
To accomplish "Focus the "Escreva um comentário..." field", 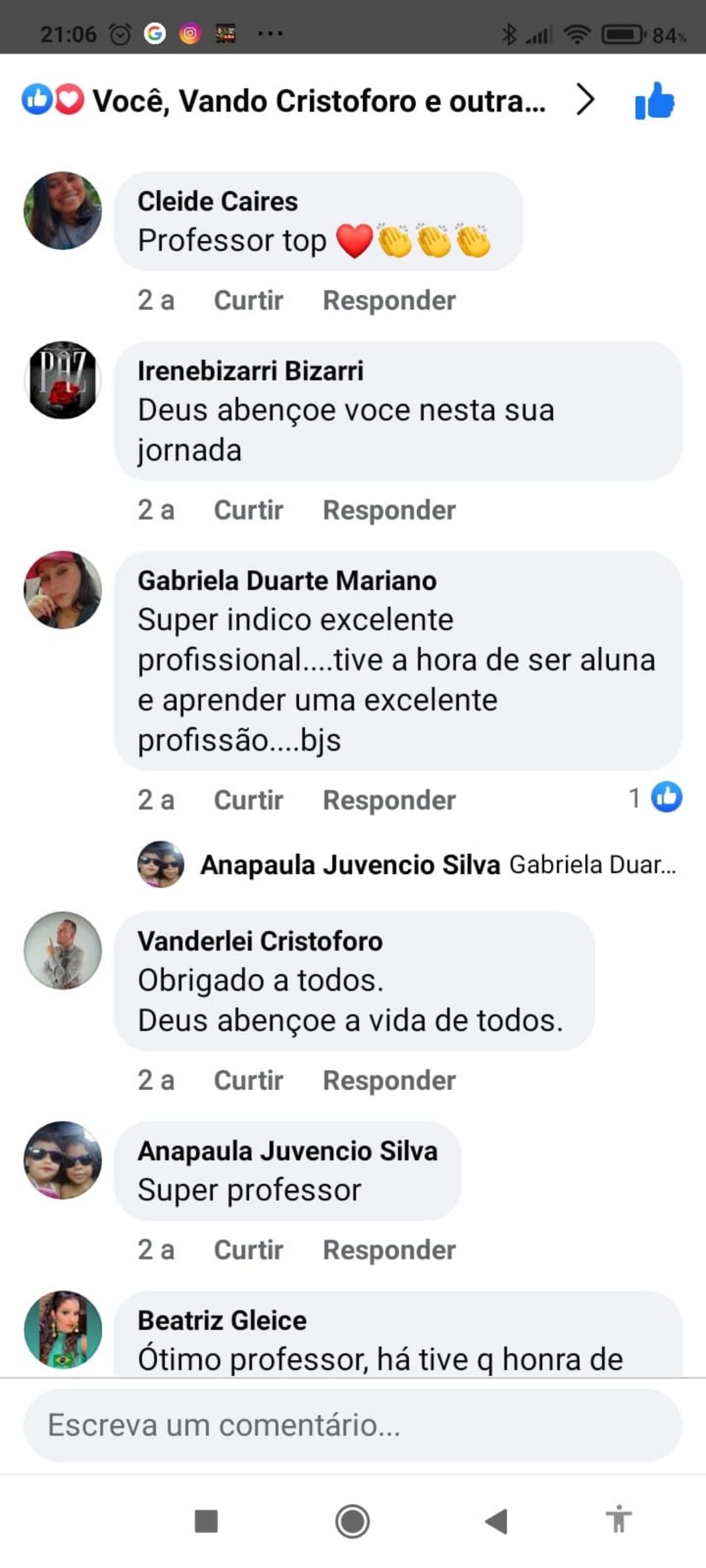I will (353, 1425).
